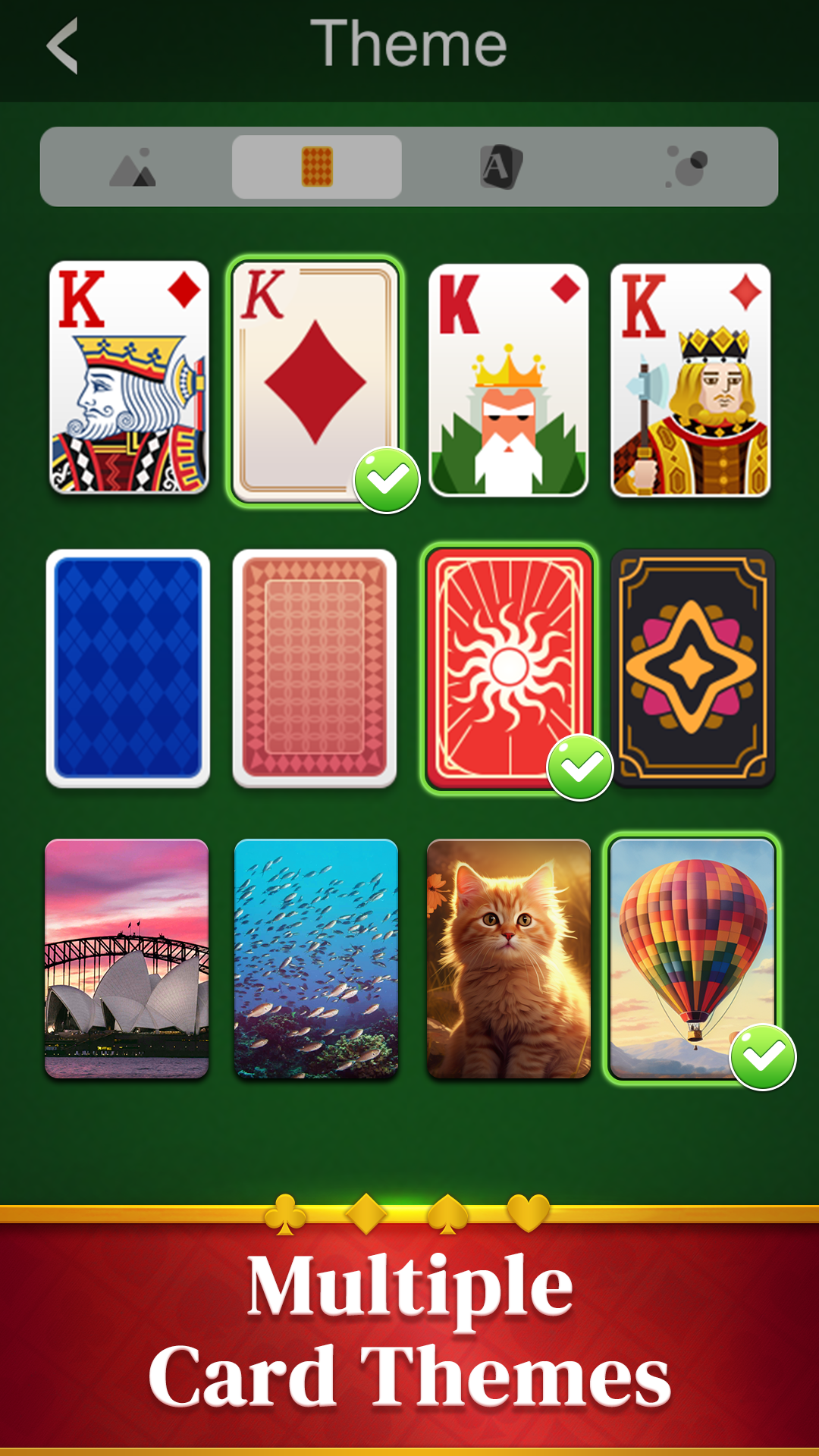Image resolution: width=819 pixels, height=1456 pixels.
Task: Switch to the landscape background tab
Action: (133, 167)
